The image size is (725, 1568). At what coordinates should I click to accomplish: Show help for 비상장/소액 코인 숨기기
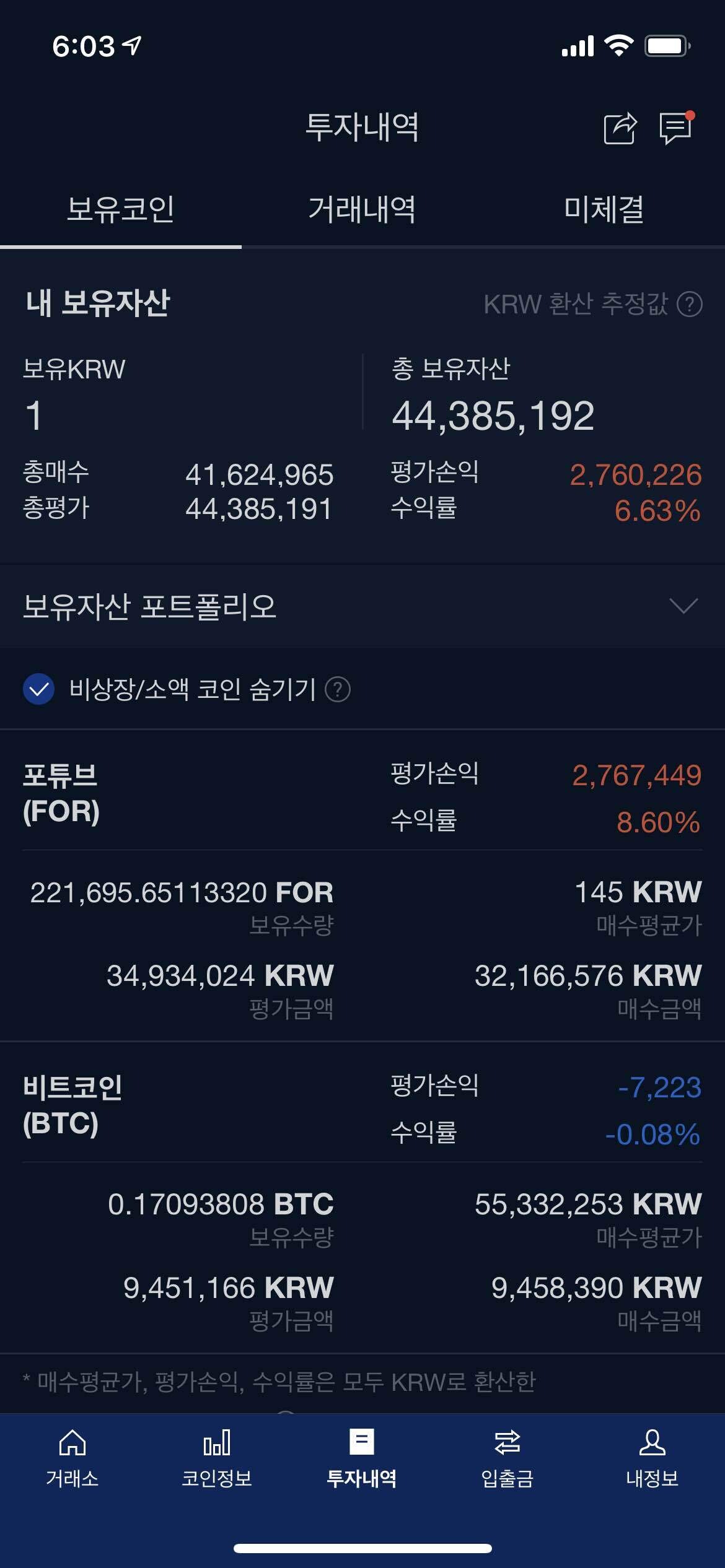pos(338,689)
